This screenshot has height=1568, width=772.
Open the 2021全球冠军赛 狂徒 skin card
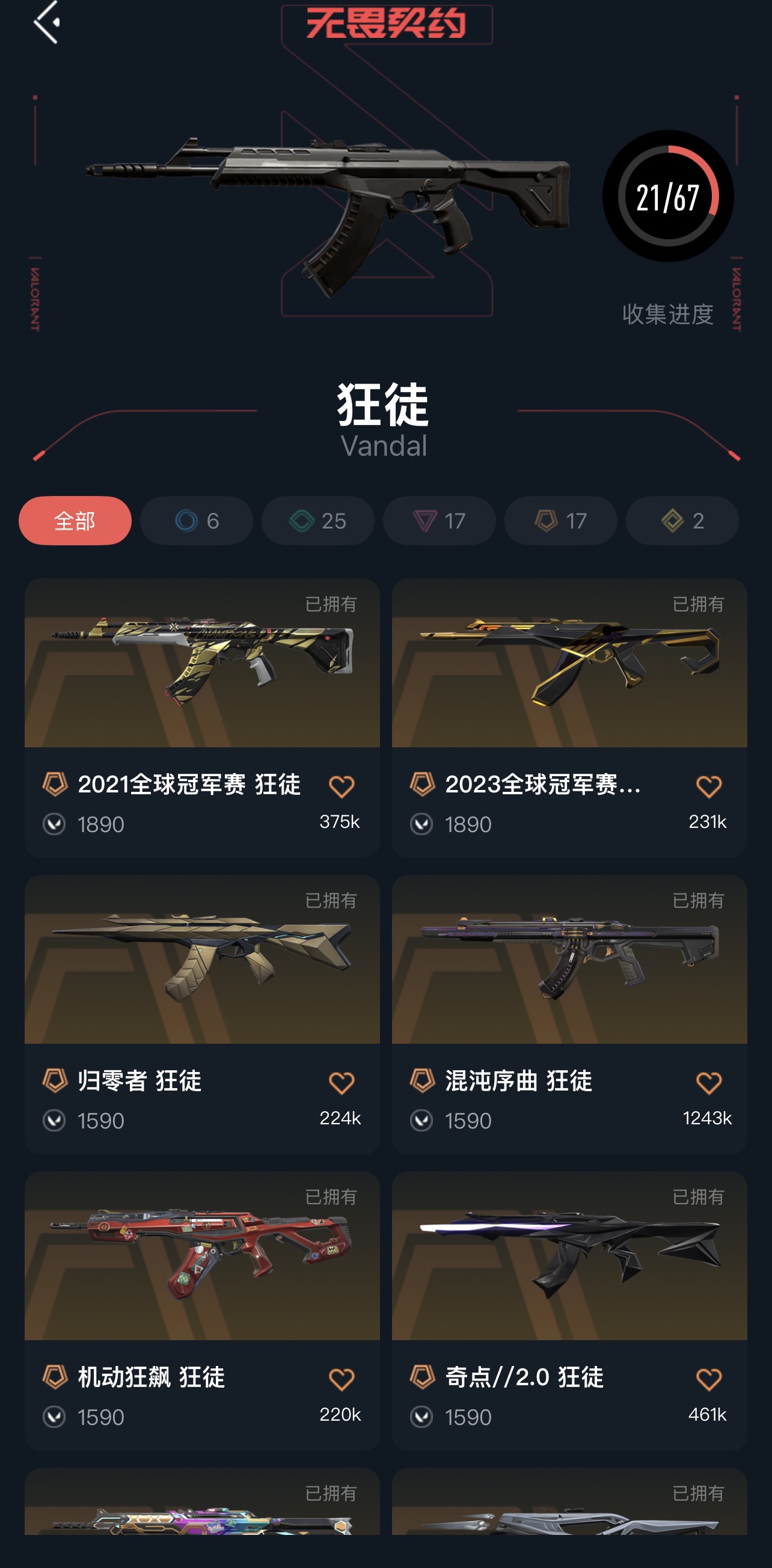[x=201, y=664]
